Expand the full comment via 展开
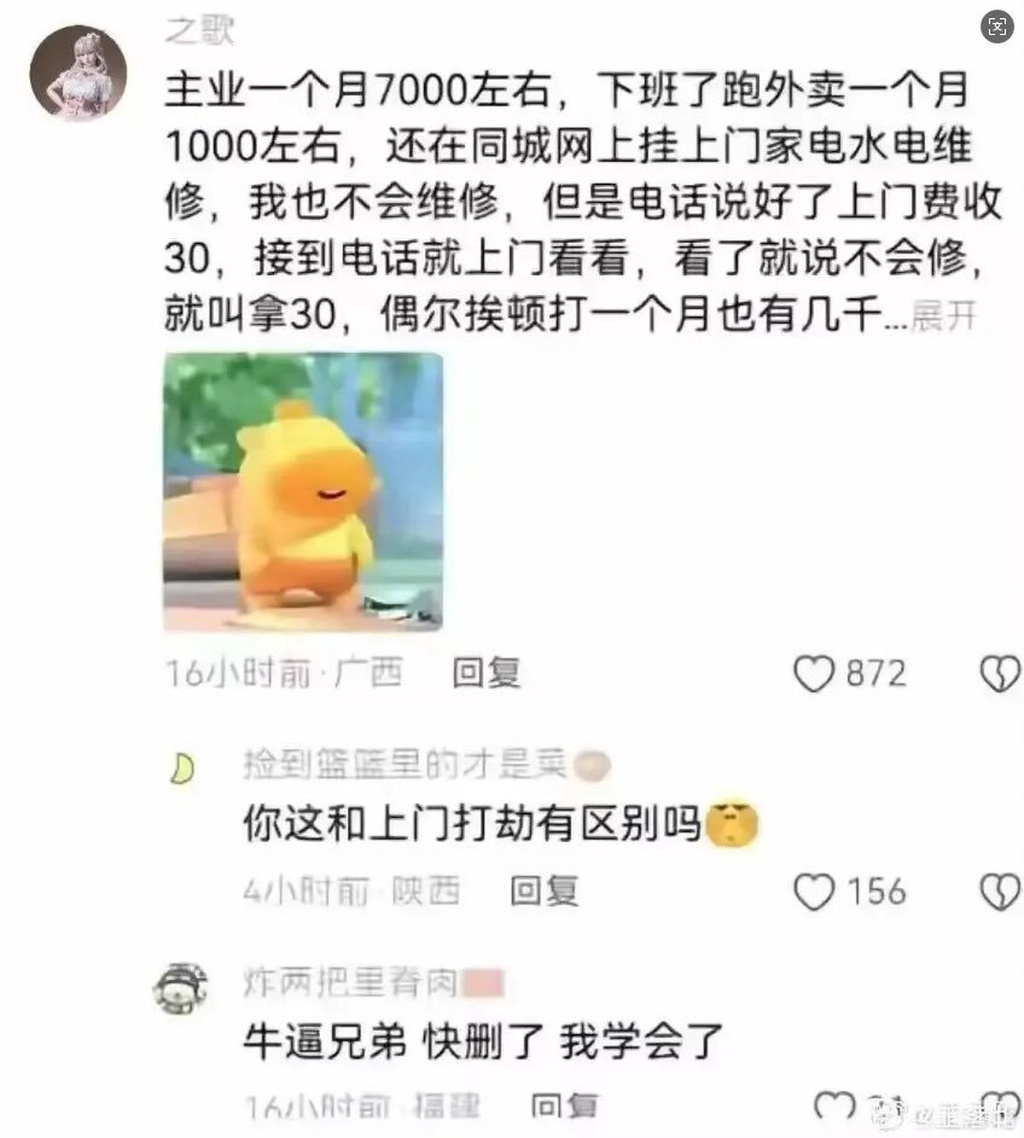 point(944,319)
